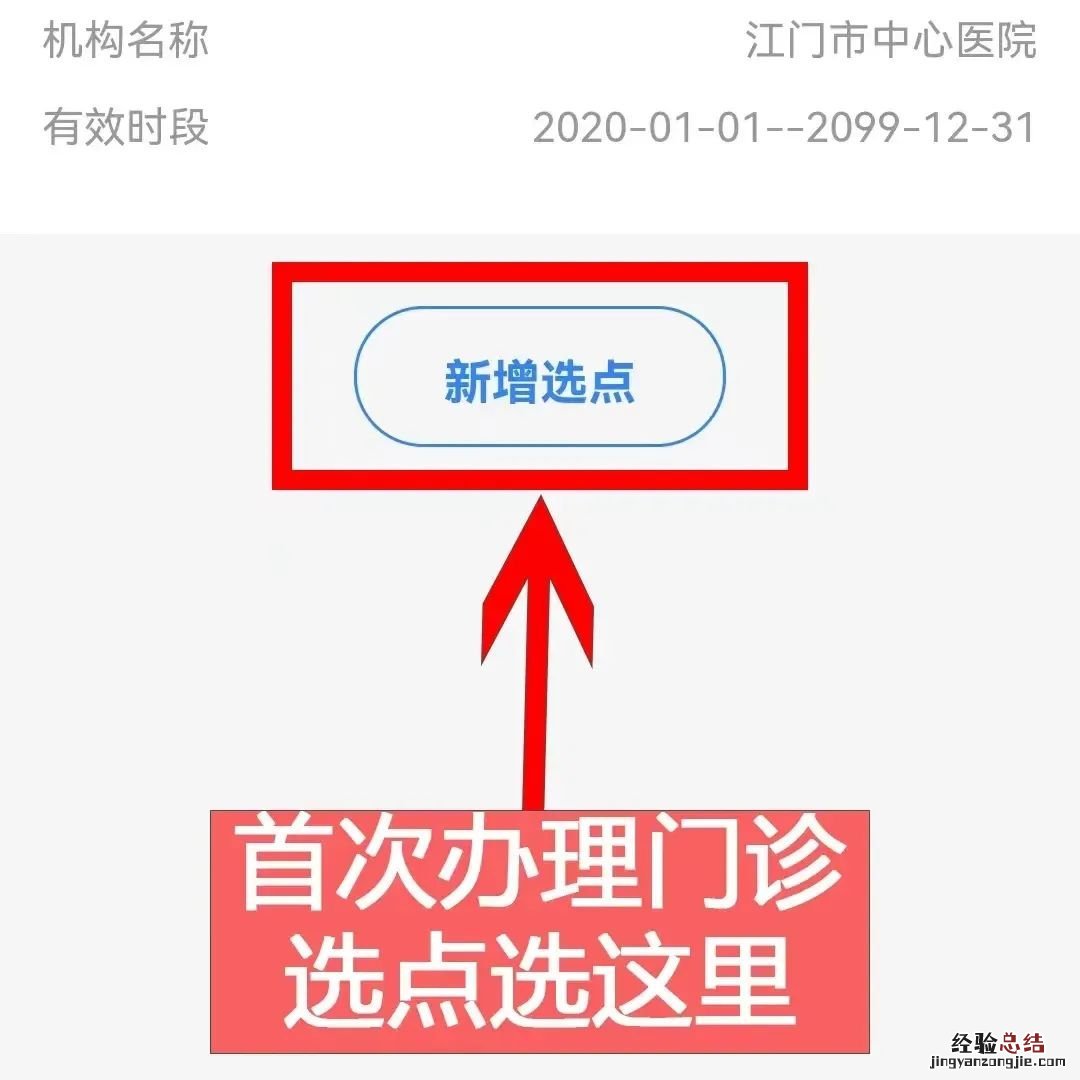Tap the 新增选点 button

click(539, 377)
